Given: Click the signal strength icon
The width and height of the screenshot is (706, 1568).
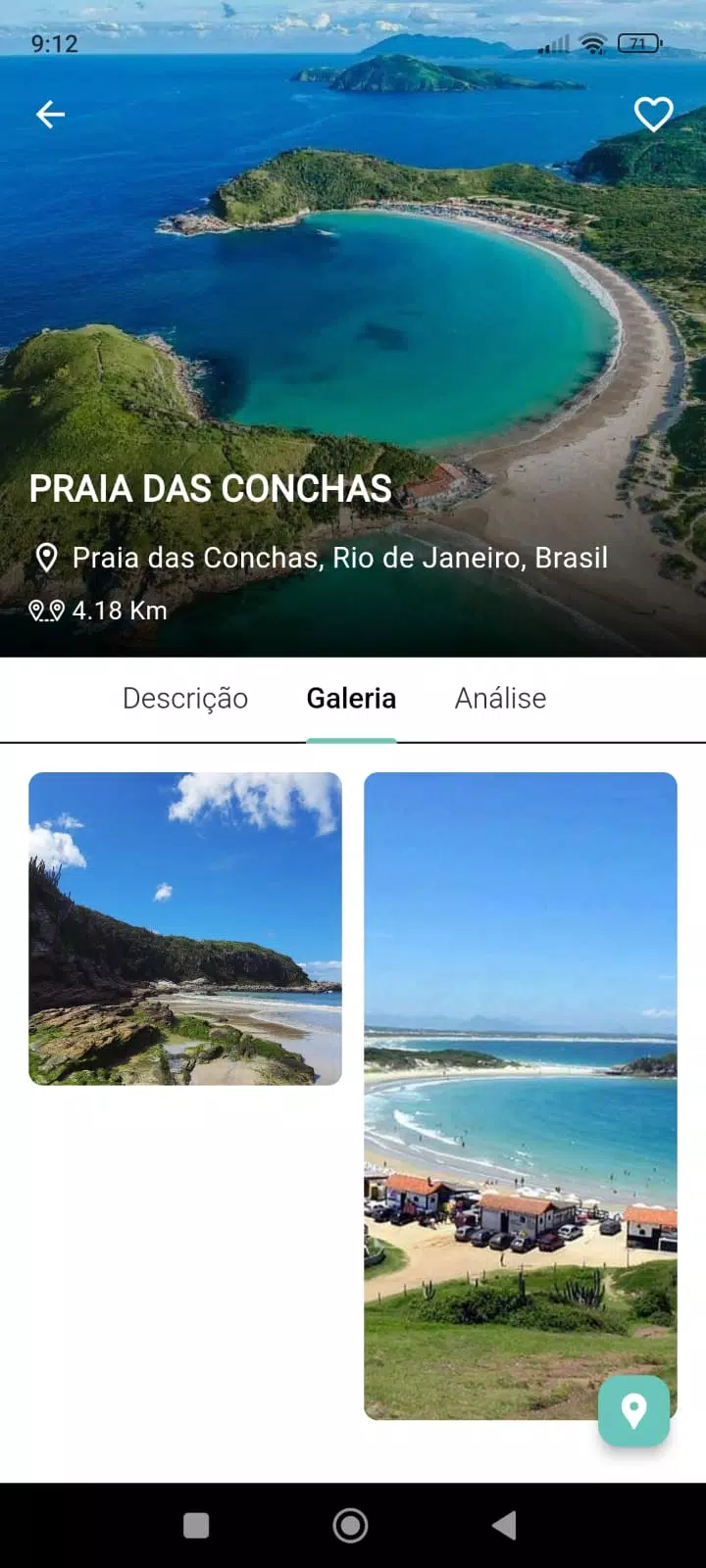Looking at the screenshot, I should (552, 43).
